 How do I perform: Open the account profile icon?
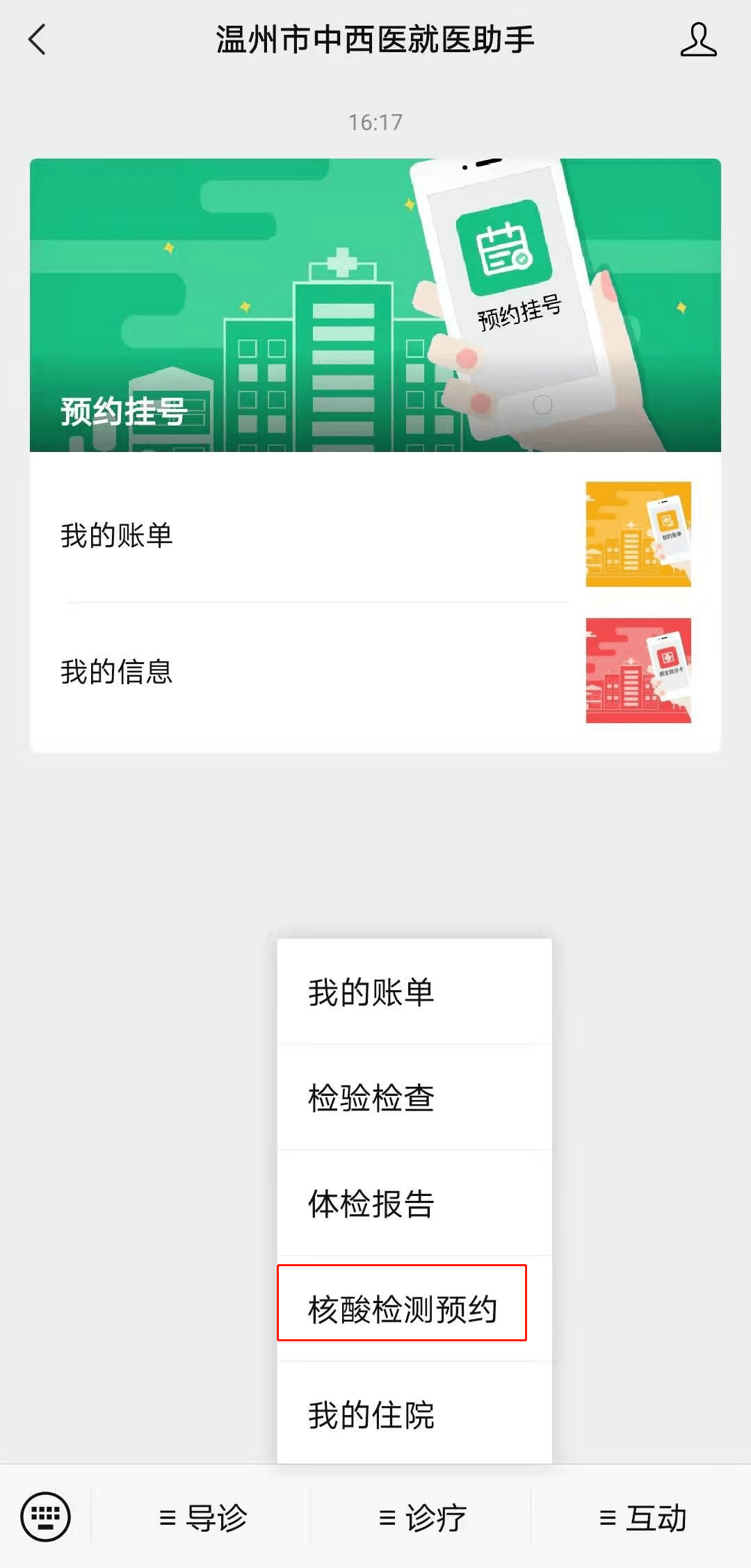coord(697,40)
